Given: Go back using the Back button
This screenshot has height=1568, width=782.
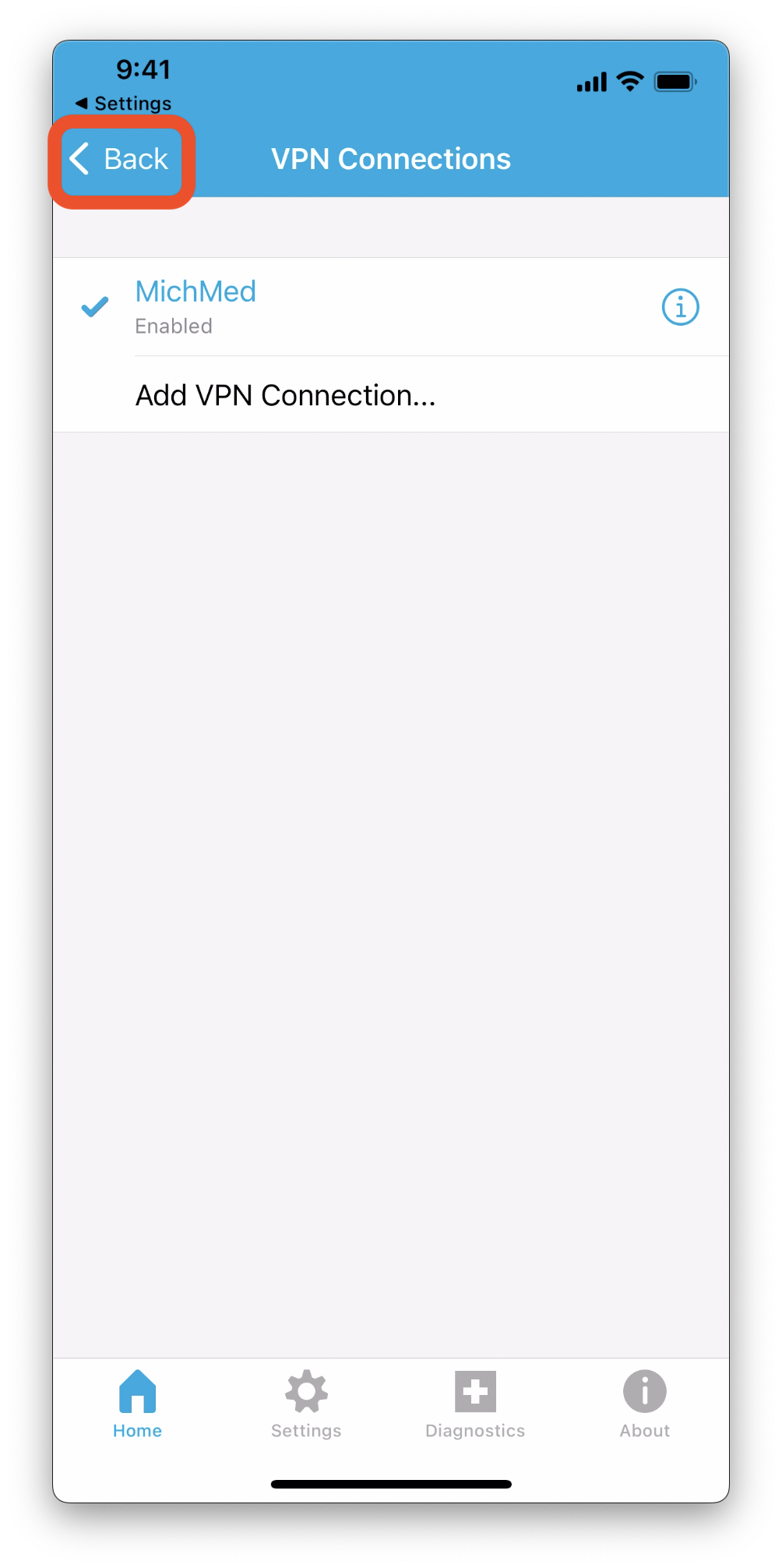Looking at the screenshot, I should (120, 160).
